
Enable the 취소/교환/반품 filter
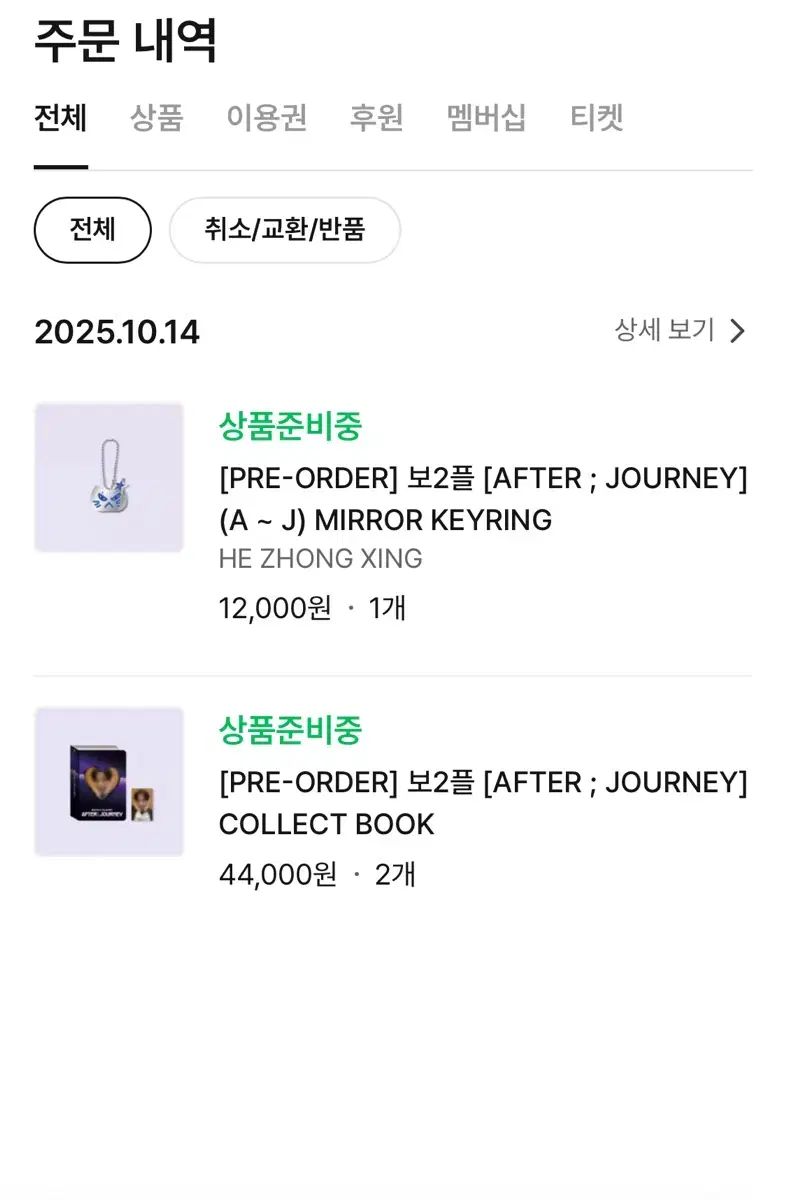click(x=284, y=229)
